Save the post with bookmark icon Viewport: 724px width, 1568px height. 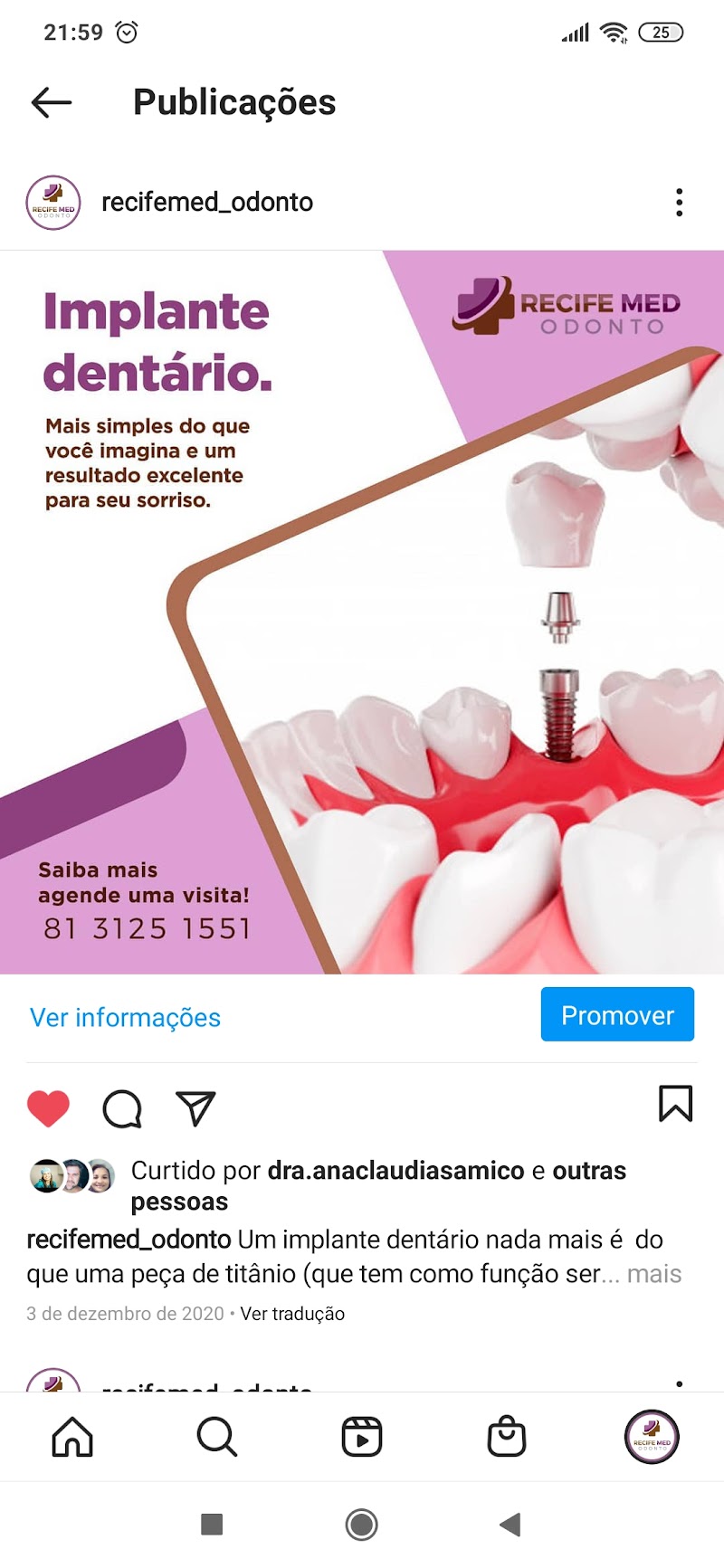point(675,1104)
